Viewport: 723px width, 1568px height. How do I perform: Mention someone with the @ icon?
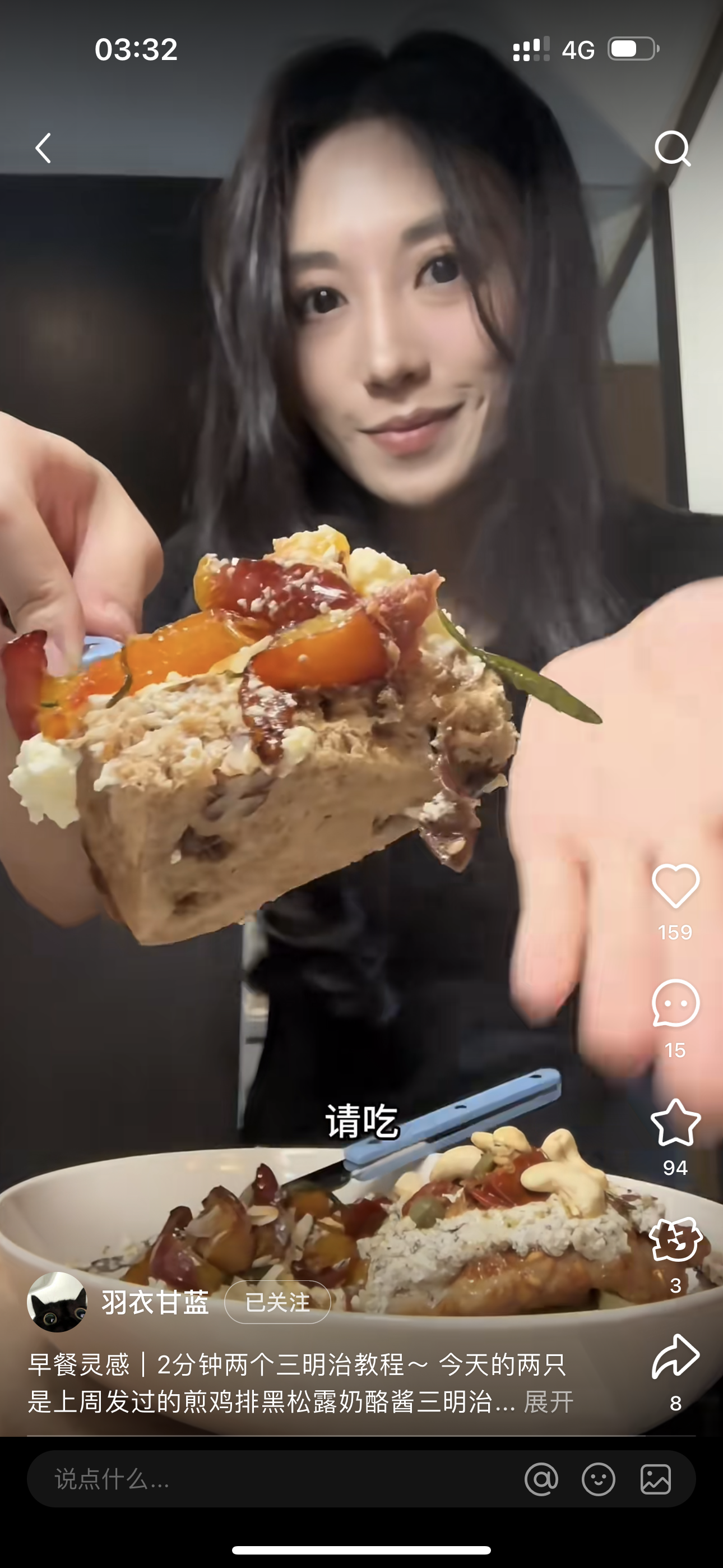[x=541, y=1478]
